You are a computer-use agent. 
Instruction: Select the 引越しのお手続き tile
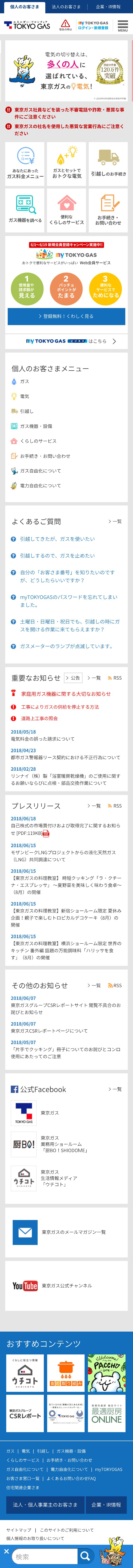click(x=108, y=164)
